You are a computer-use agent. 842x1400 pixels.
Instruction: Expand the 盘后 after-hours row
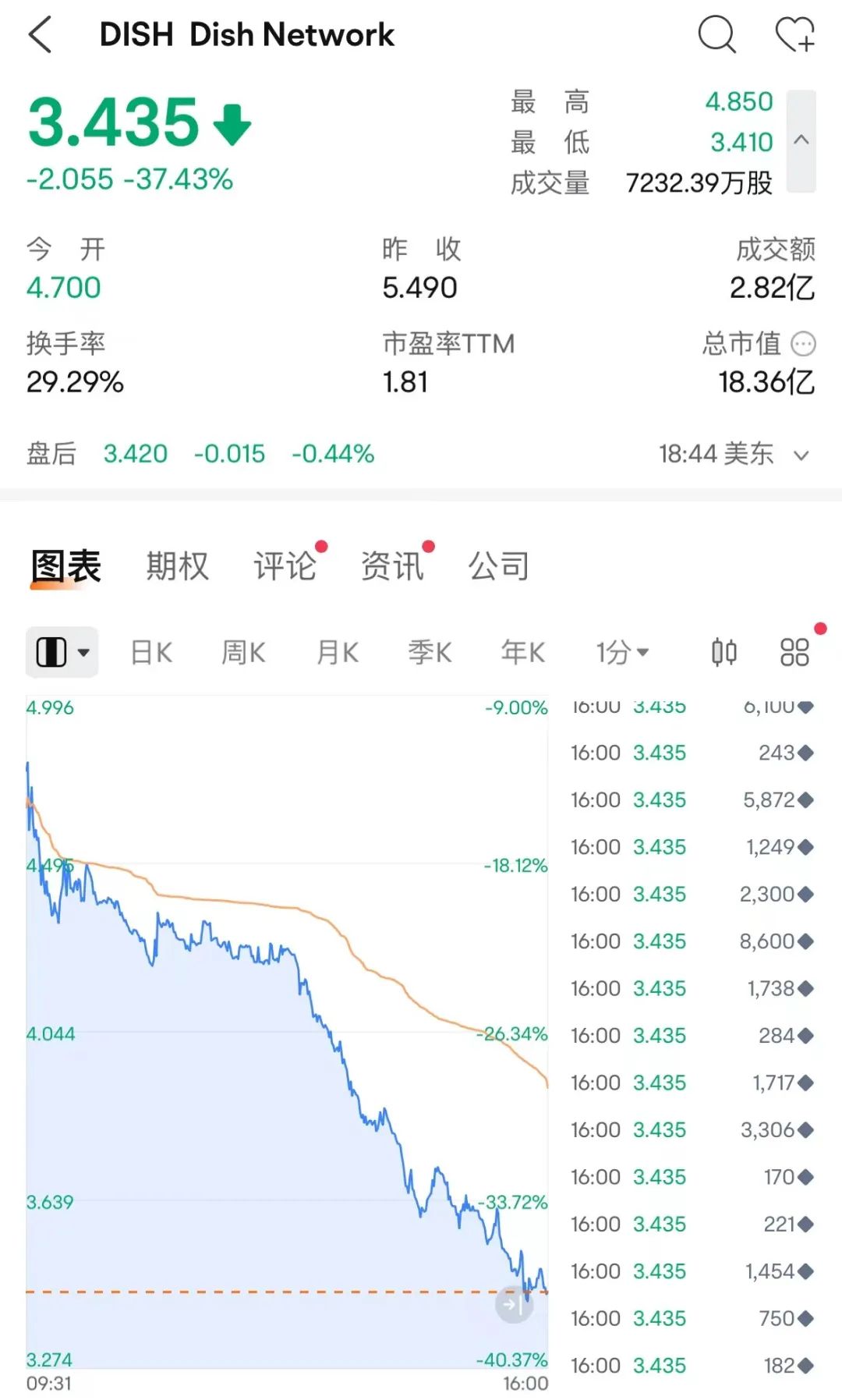(801, 455)
